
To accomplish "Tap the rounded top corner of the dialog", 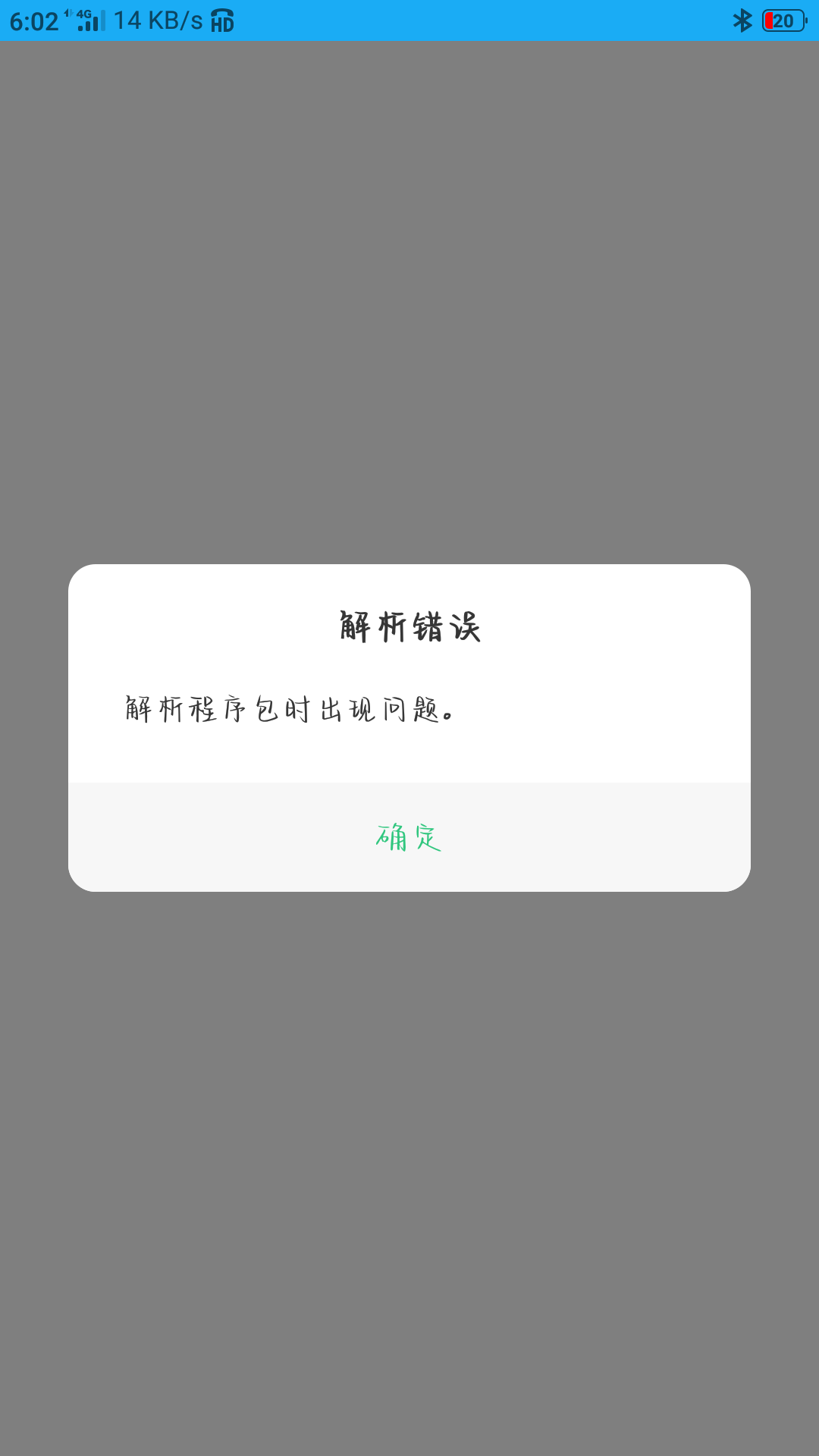I will [83, 580].
